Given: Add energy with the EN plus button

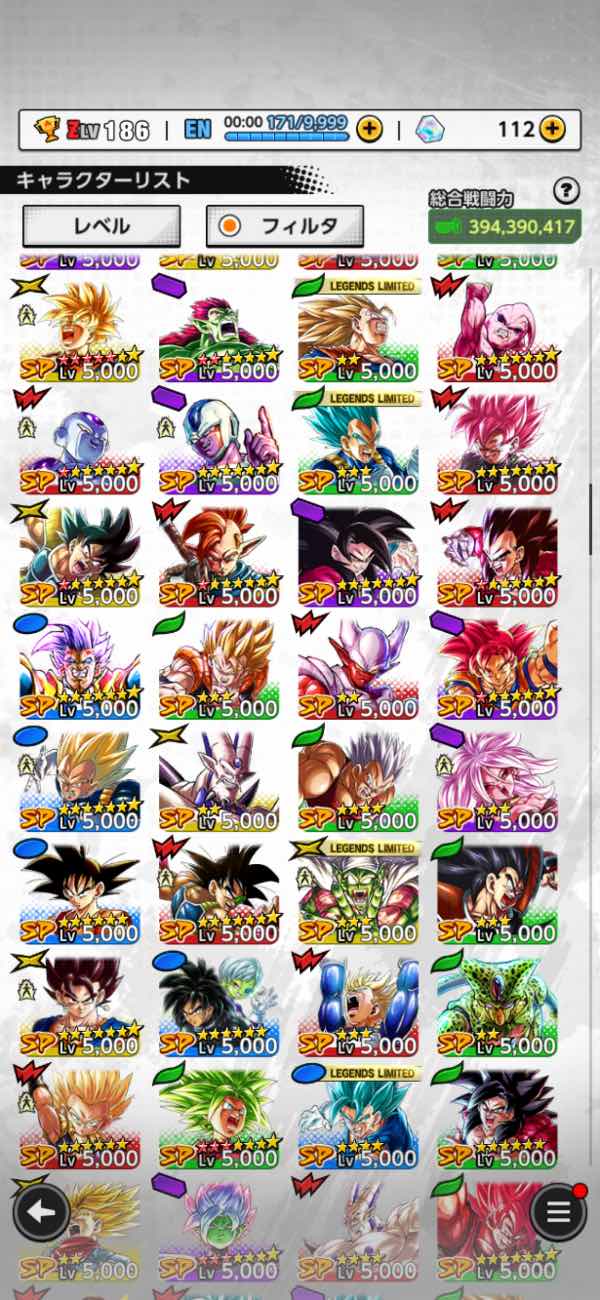Looking at the screenshot, I should pyautogui.click(x=369, y=128).
